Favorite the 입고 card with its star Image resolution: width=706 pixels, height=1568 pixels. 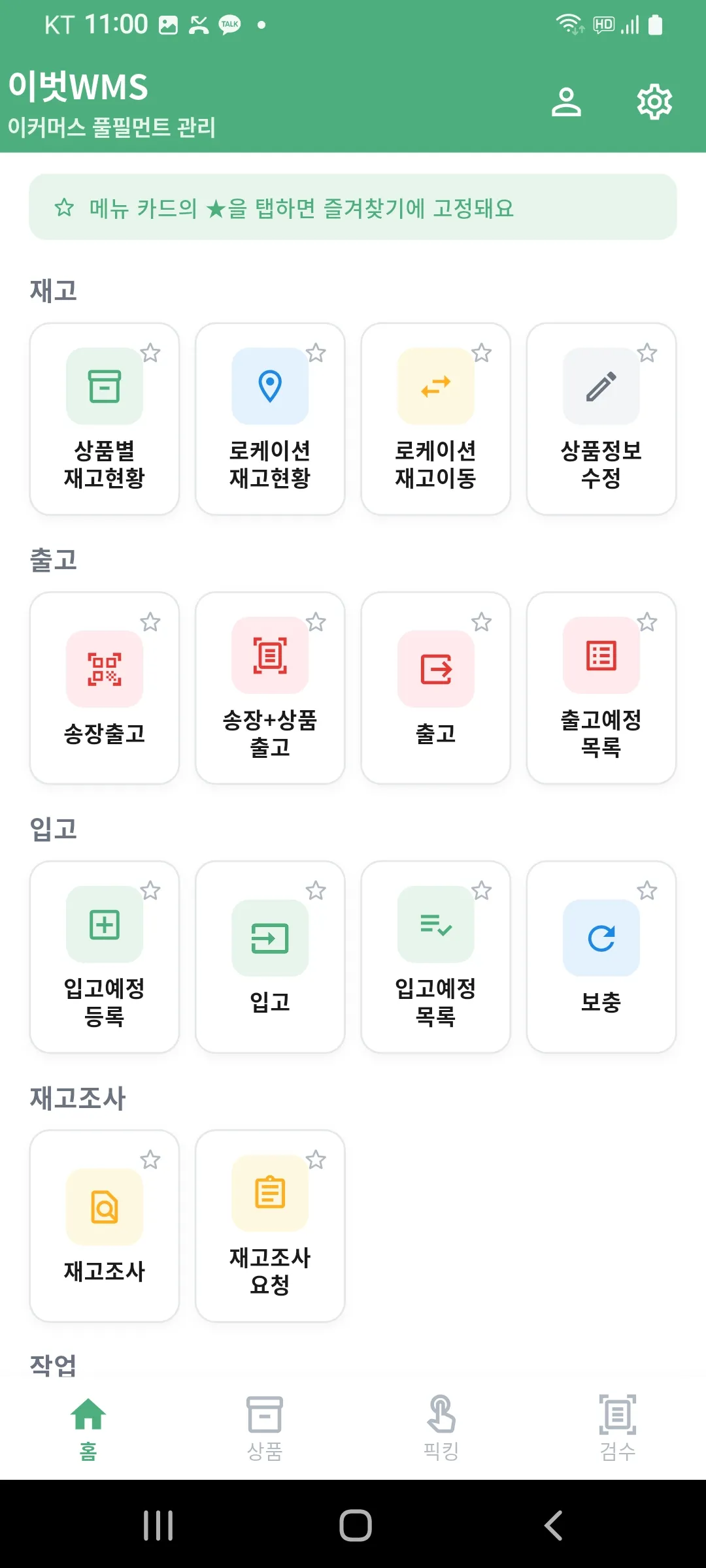click(316, 890)
